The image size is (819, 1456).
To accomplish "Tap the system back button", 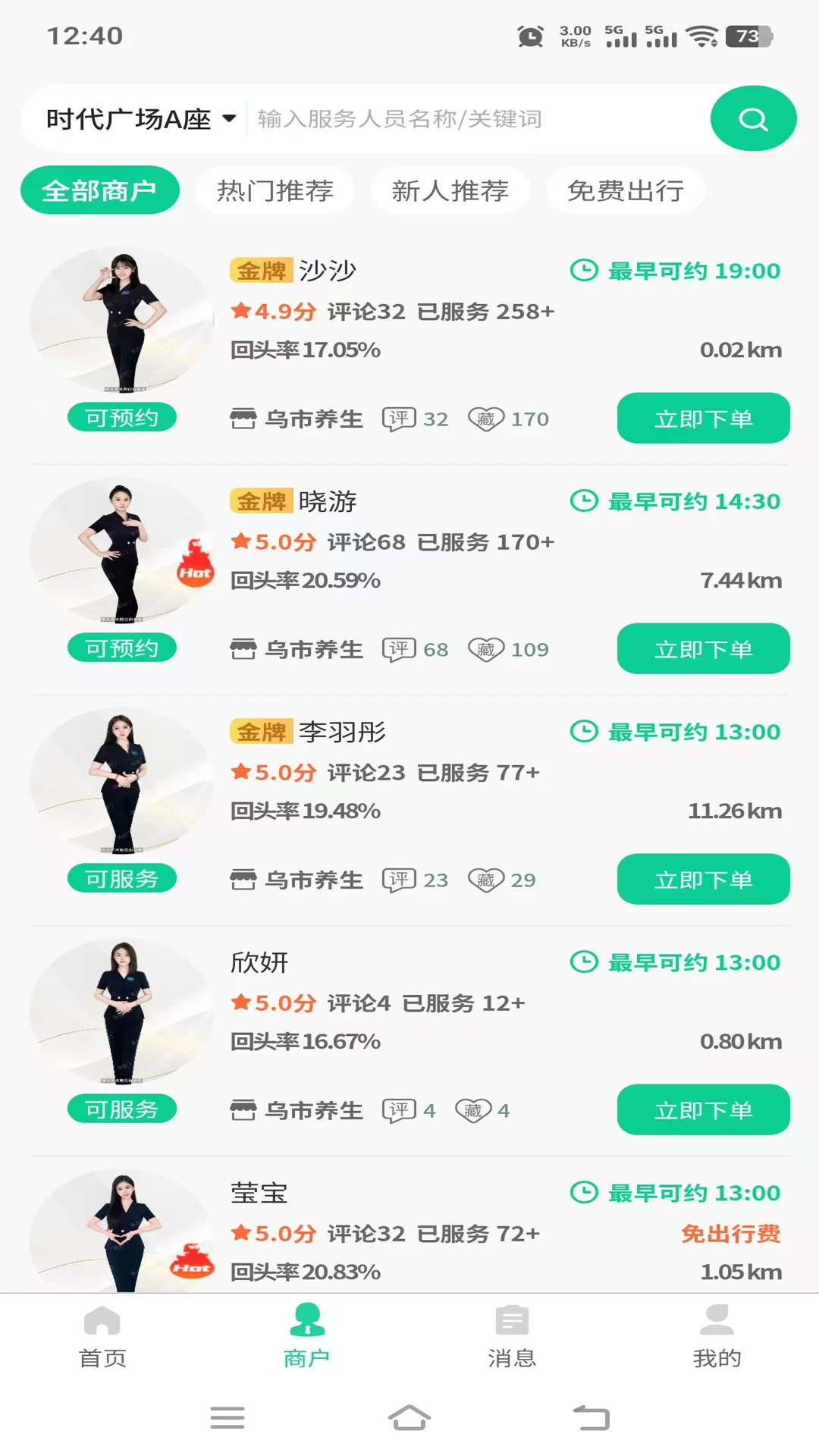I will click(591, 1417).
